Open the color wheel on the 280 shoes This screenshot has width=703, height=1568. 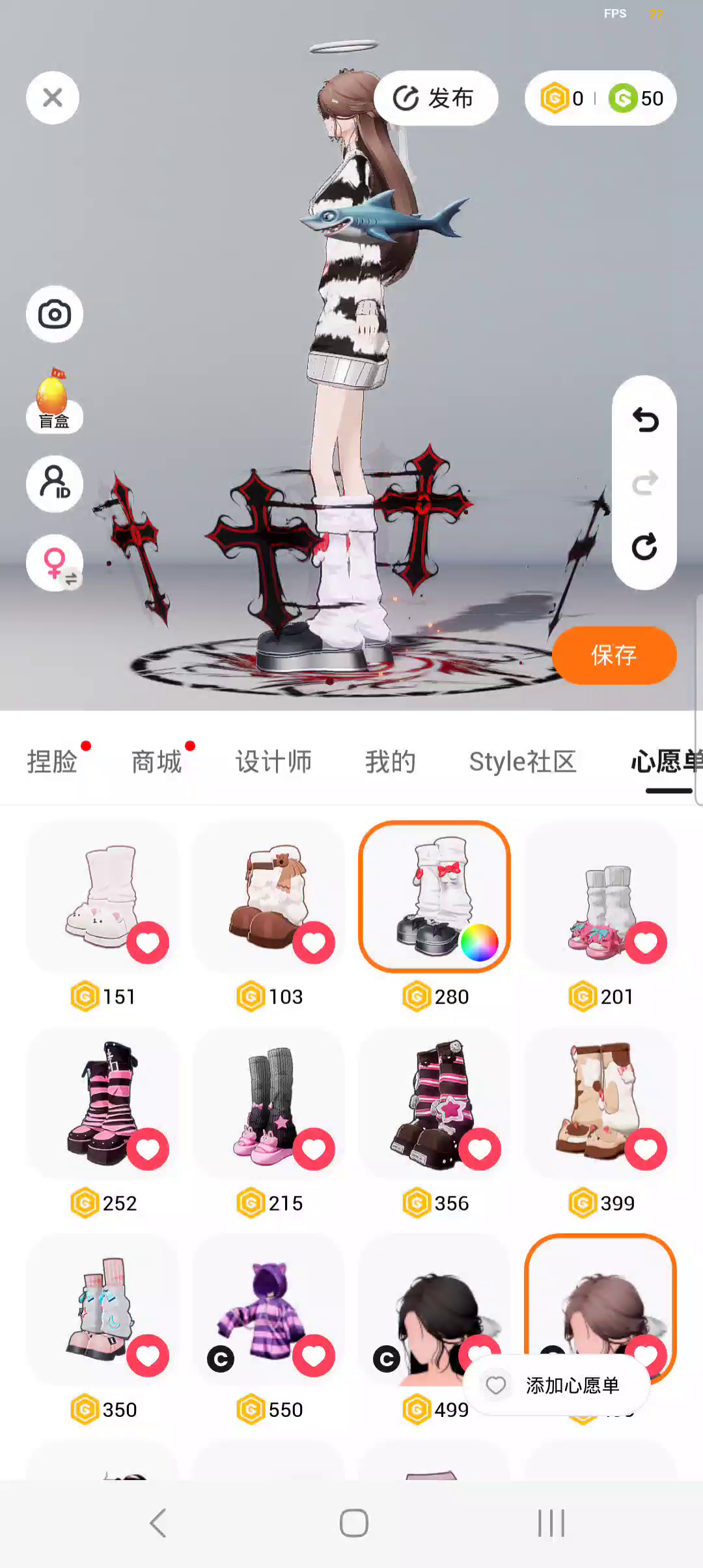tap(479, 942)
